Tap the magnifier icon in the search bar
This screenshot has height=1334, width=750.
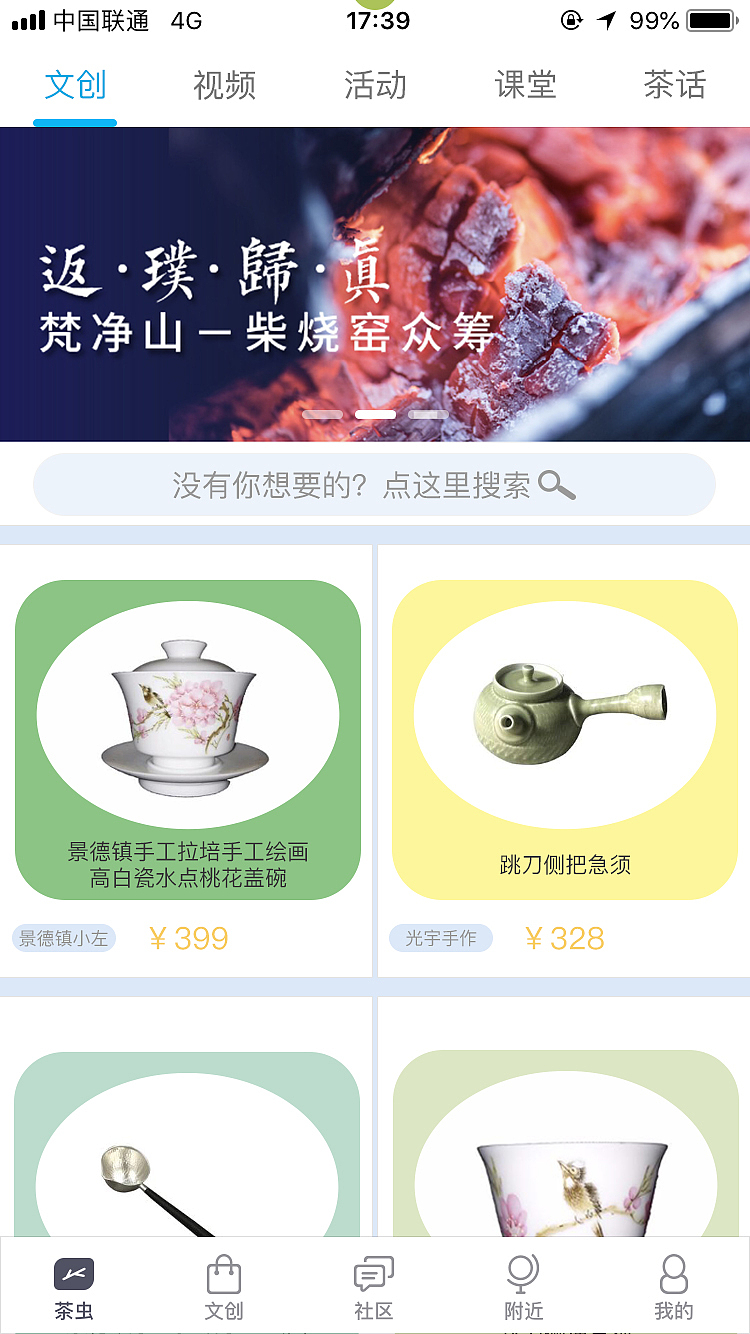557,486
